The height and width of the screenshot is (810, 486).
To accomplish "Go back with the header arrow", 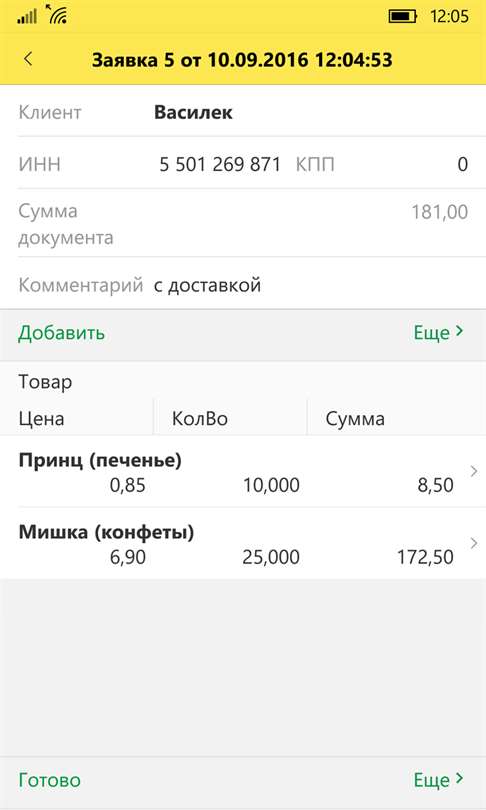I will coord(28,59).
